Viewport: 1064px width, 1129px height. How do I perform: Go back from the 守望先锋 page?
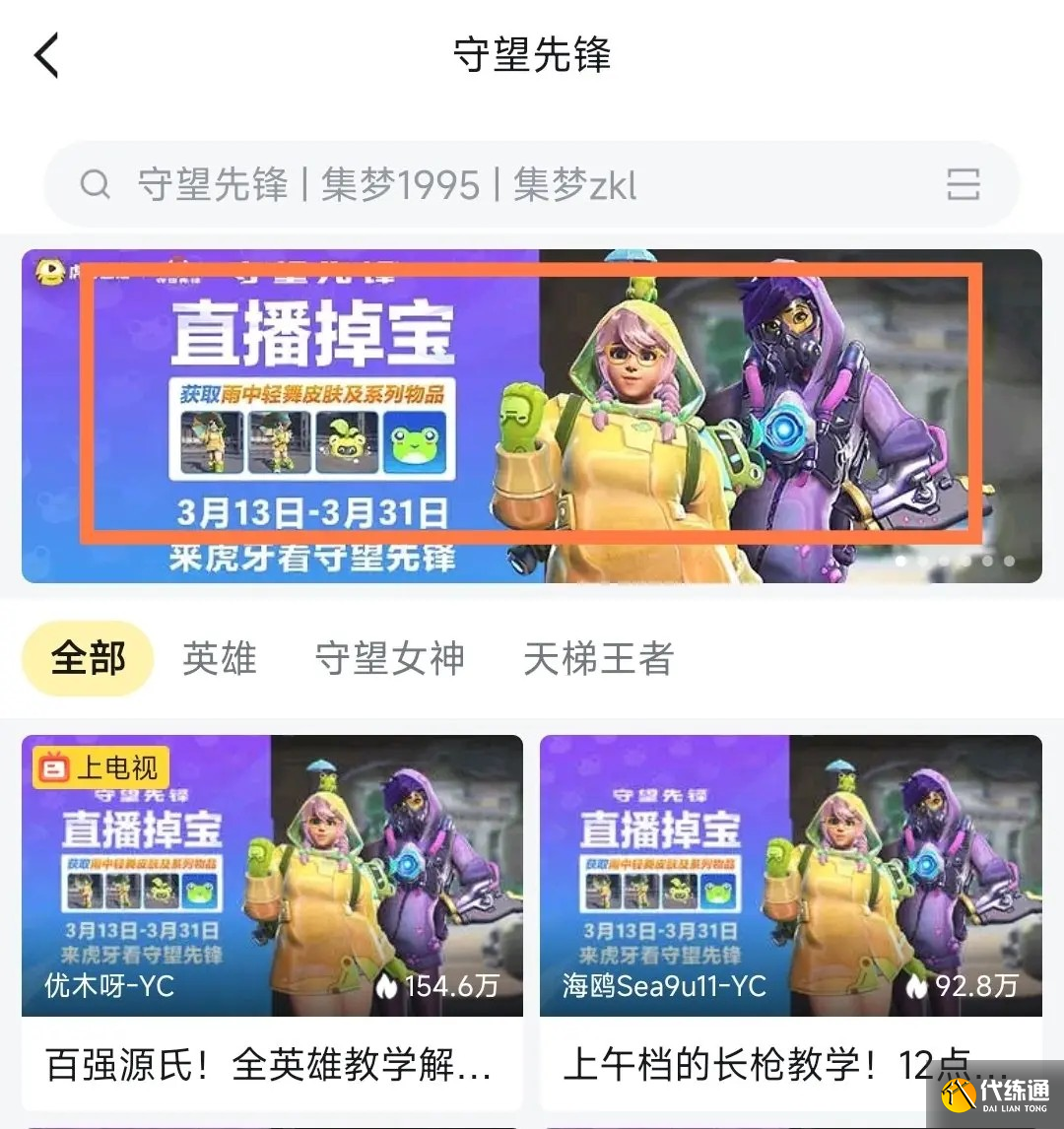tap(47, 55)
